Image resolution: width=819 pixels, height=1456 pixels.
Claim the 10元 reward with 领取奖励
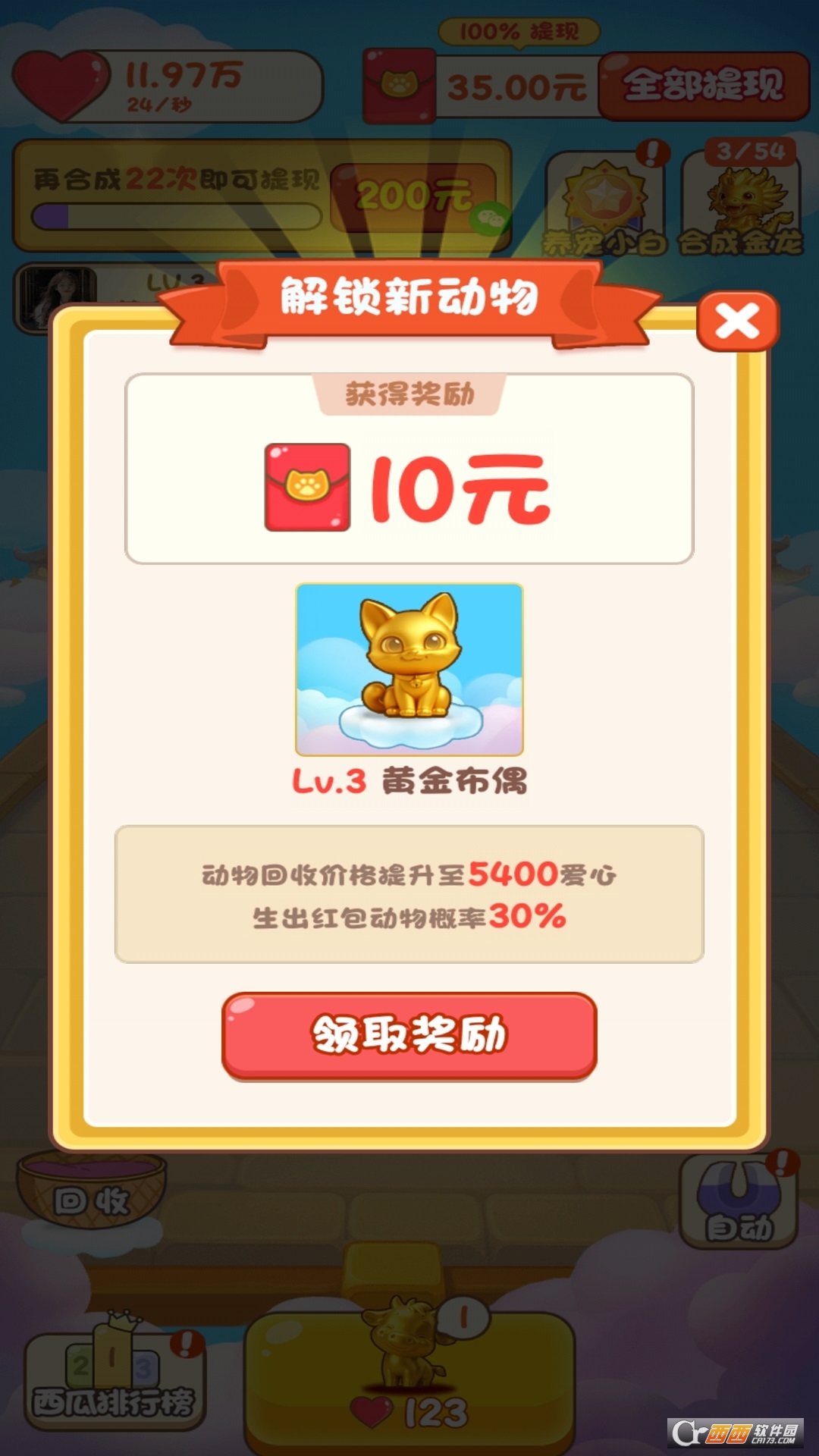tap(409, 1034)
